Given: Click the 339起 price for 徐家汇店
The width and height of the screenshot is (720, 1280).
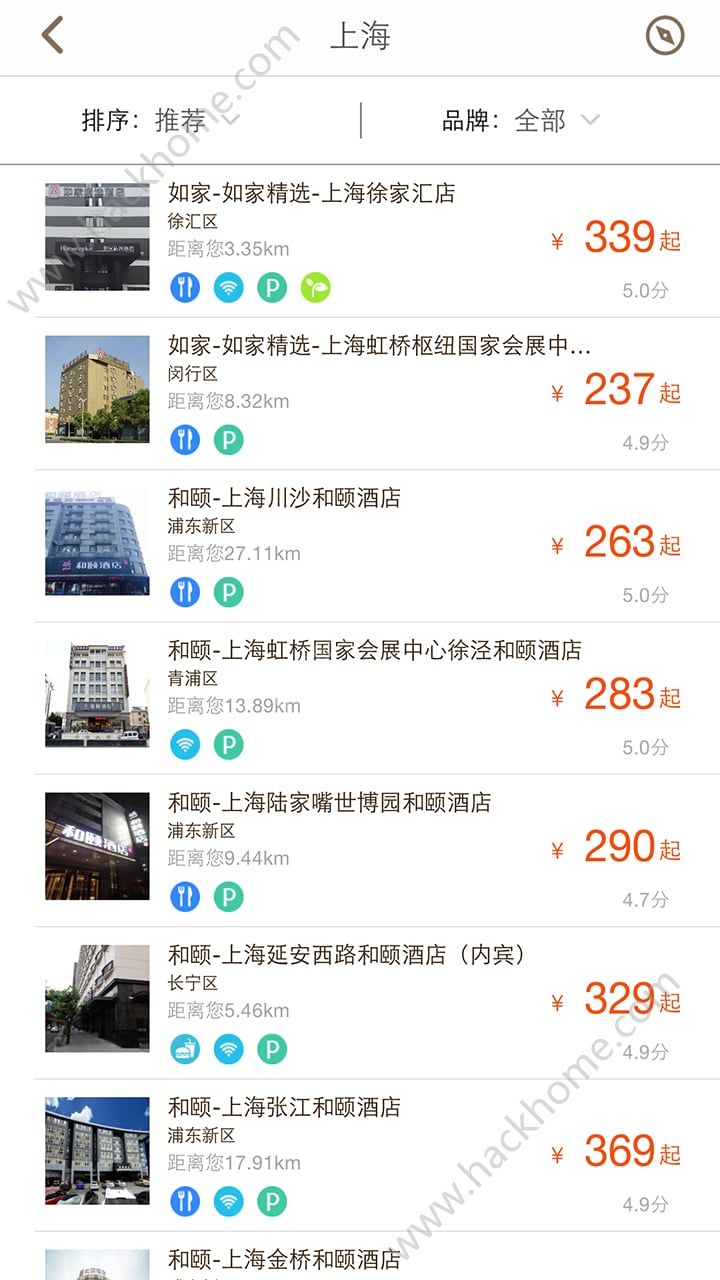Looking at the screenshot, I should (625, 236).
